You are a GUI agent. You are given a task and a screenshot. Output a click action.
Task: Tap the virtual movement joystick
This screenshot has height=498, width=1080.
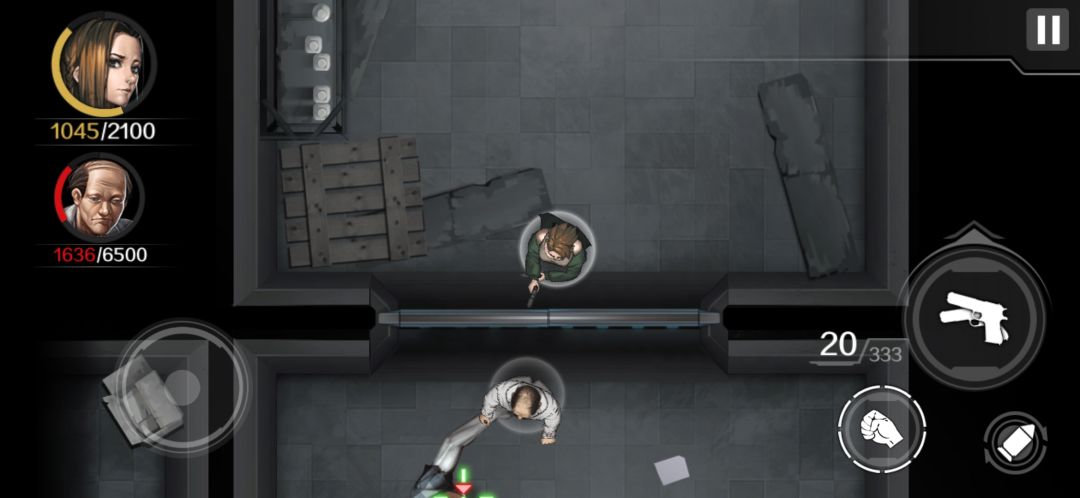[x=183, y=387]
